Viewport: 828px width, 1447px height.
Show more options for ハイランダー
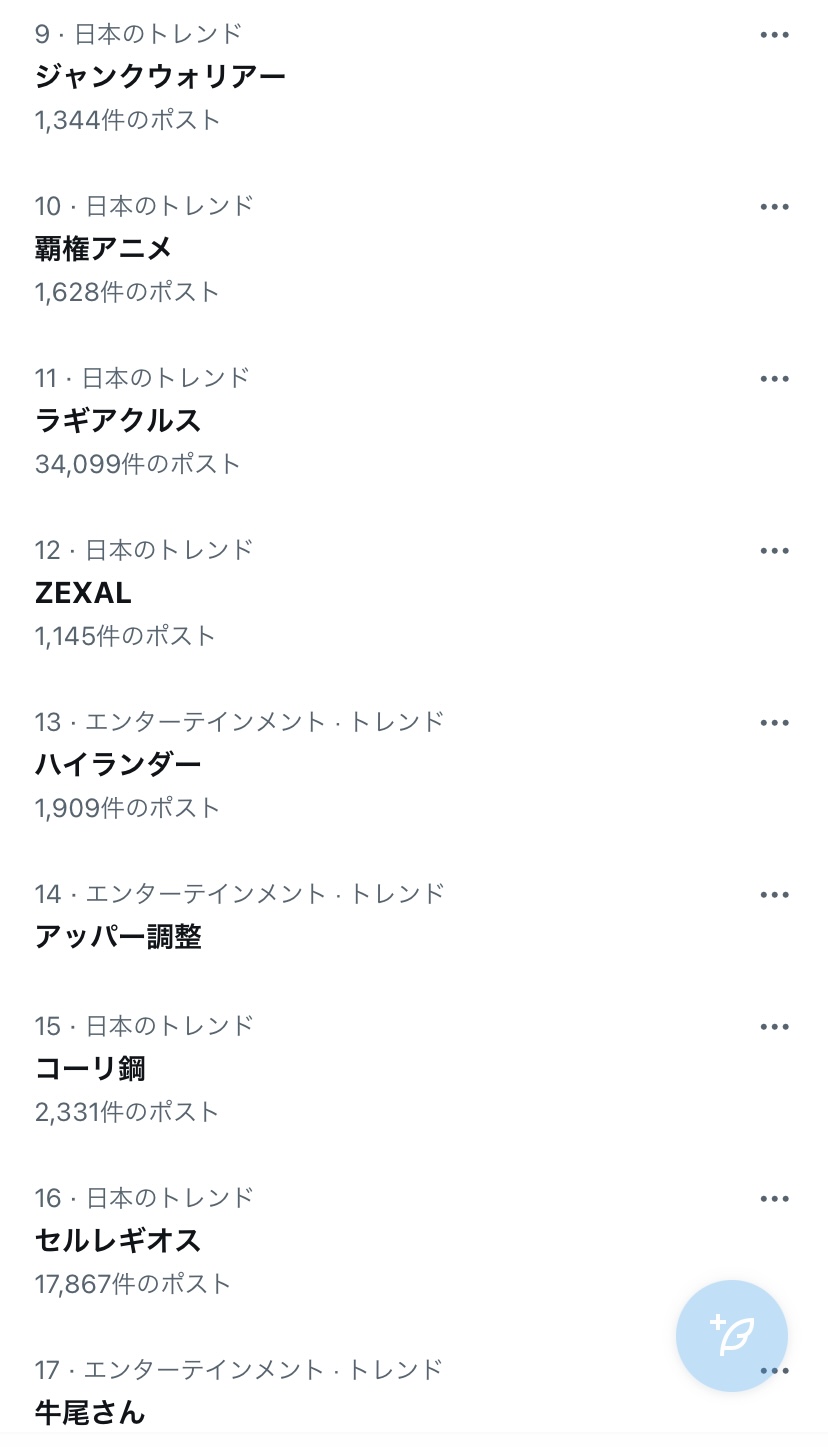click(x=774, y=723)
